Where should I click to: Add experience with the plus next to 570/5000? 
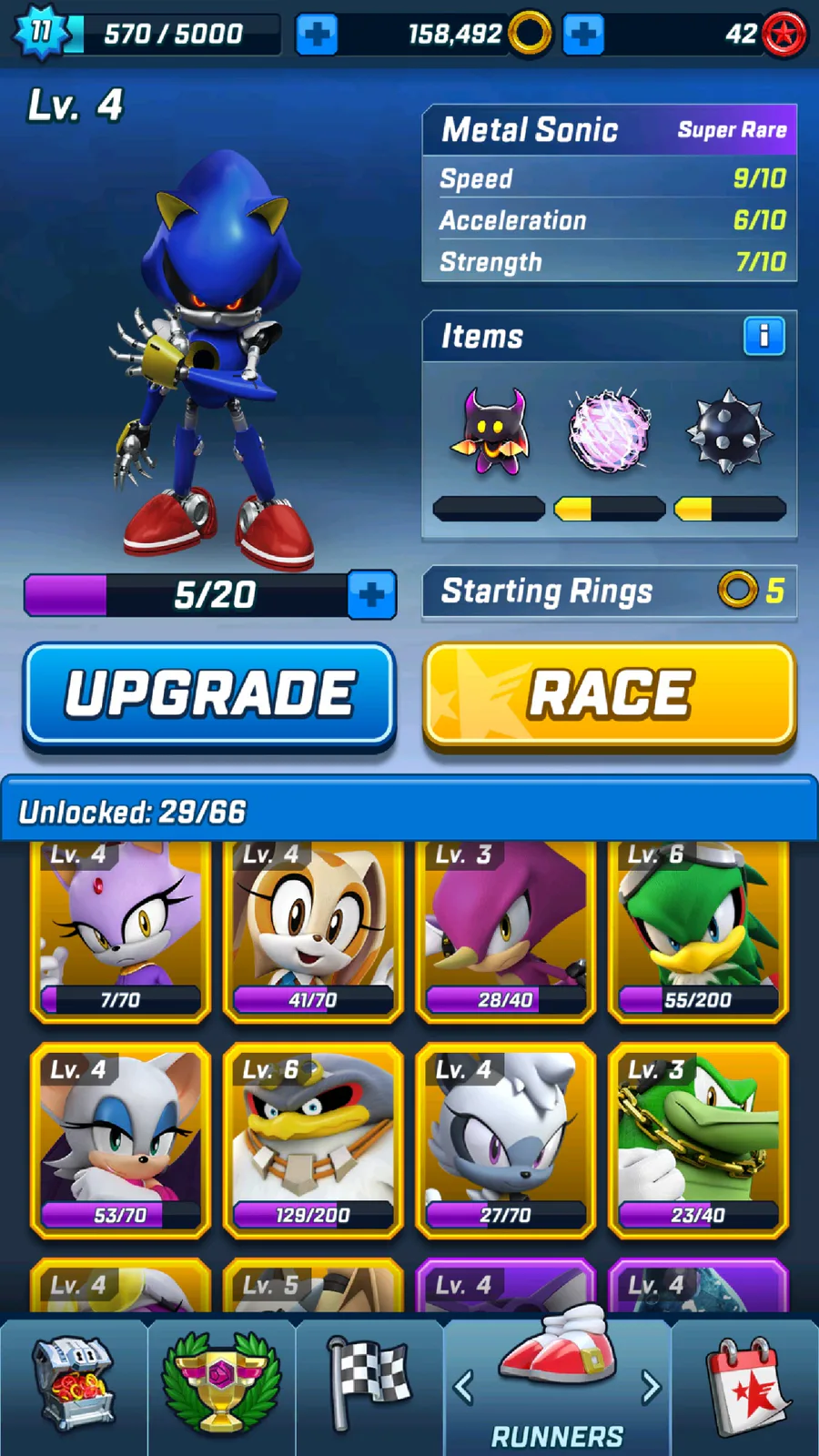click(317, 35)
